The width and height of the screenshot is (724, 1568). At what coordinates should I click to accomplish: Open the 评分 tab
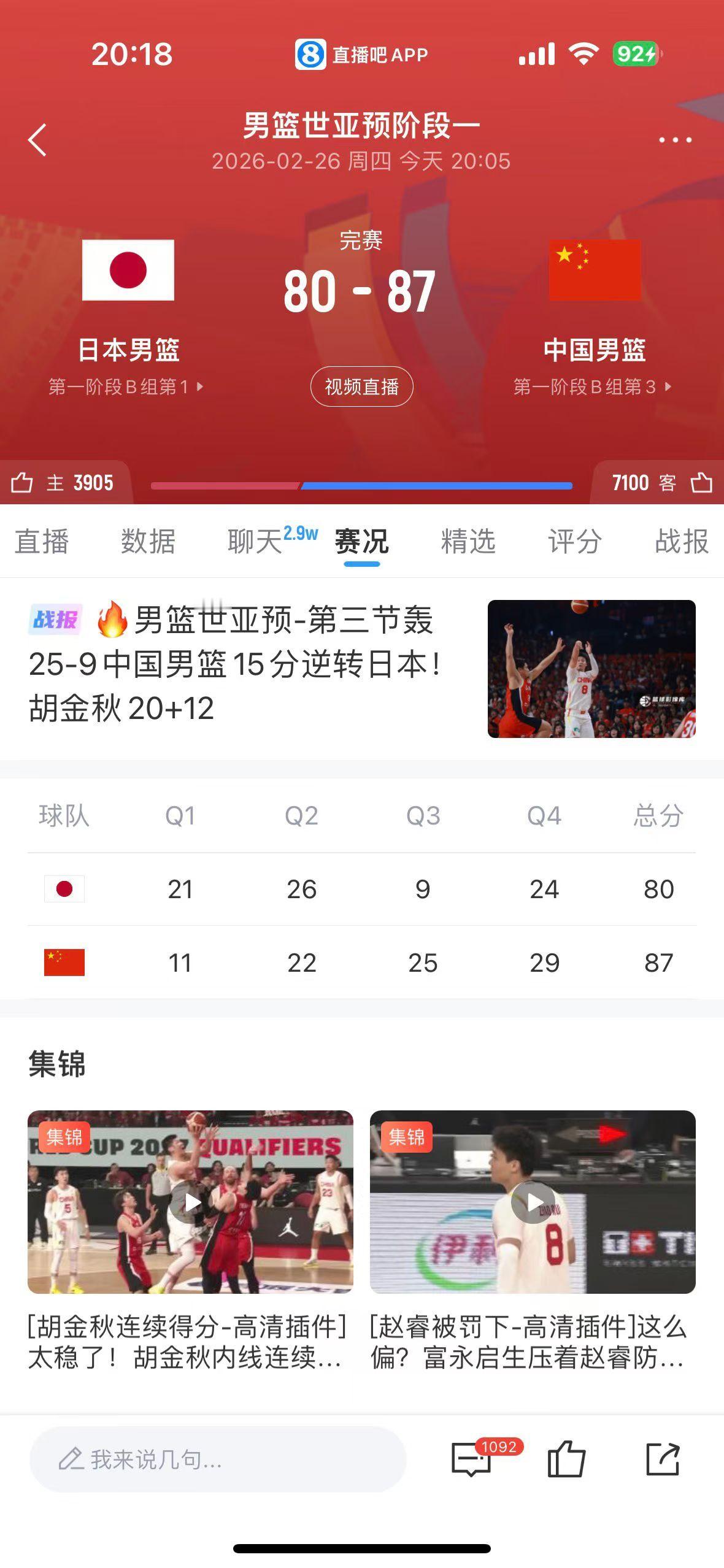(x=574, y=541)
